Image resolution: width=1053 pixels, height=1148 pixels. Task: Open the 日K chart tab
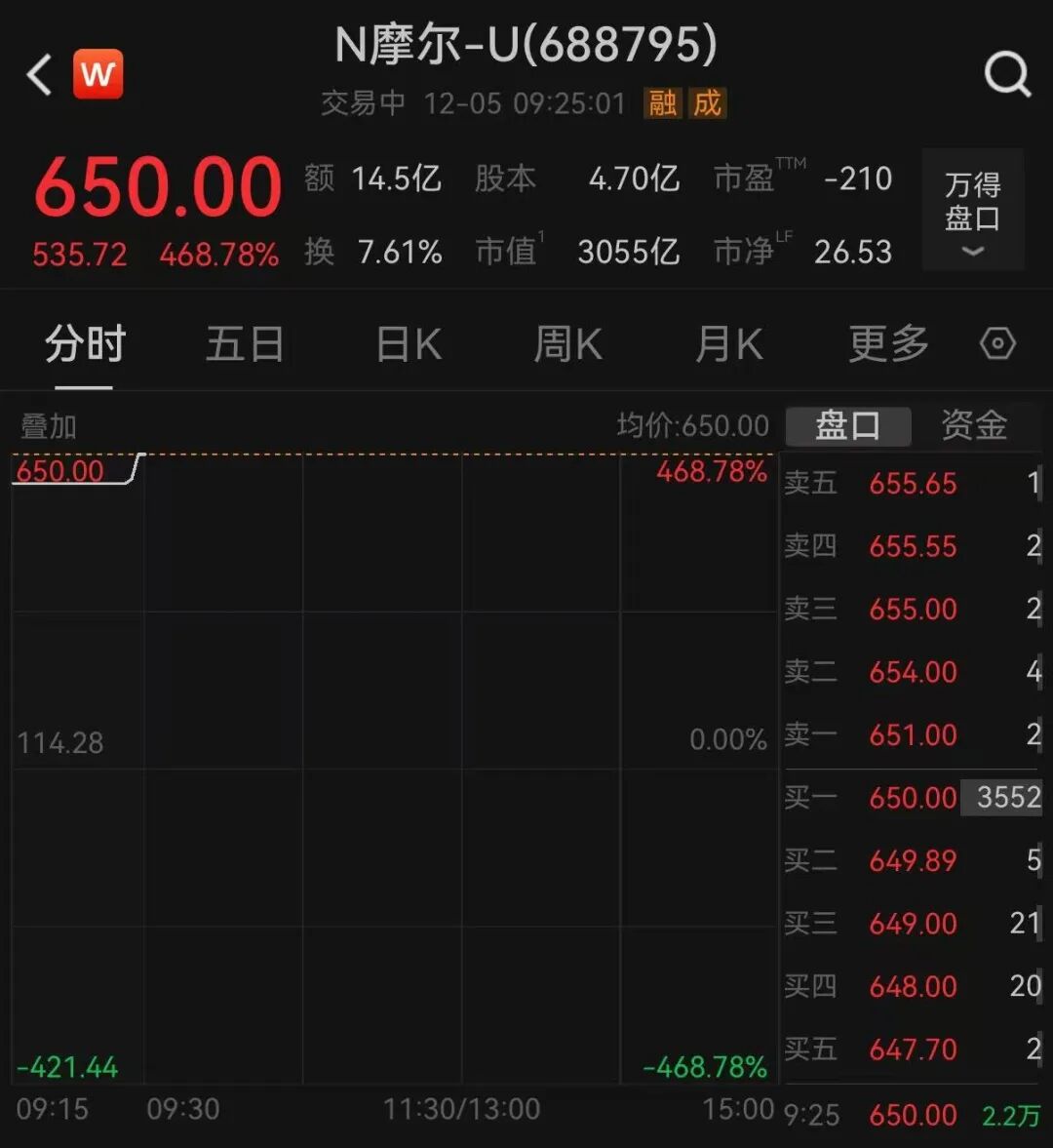pos(409,344)
